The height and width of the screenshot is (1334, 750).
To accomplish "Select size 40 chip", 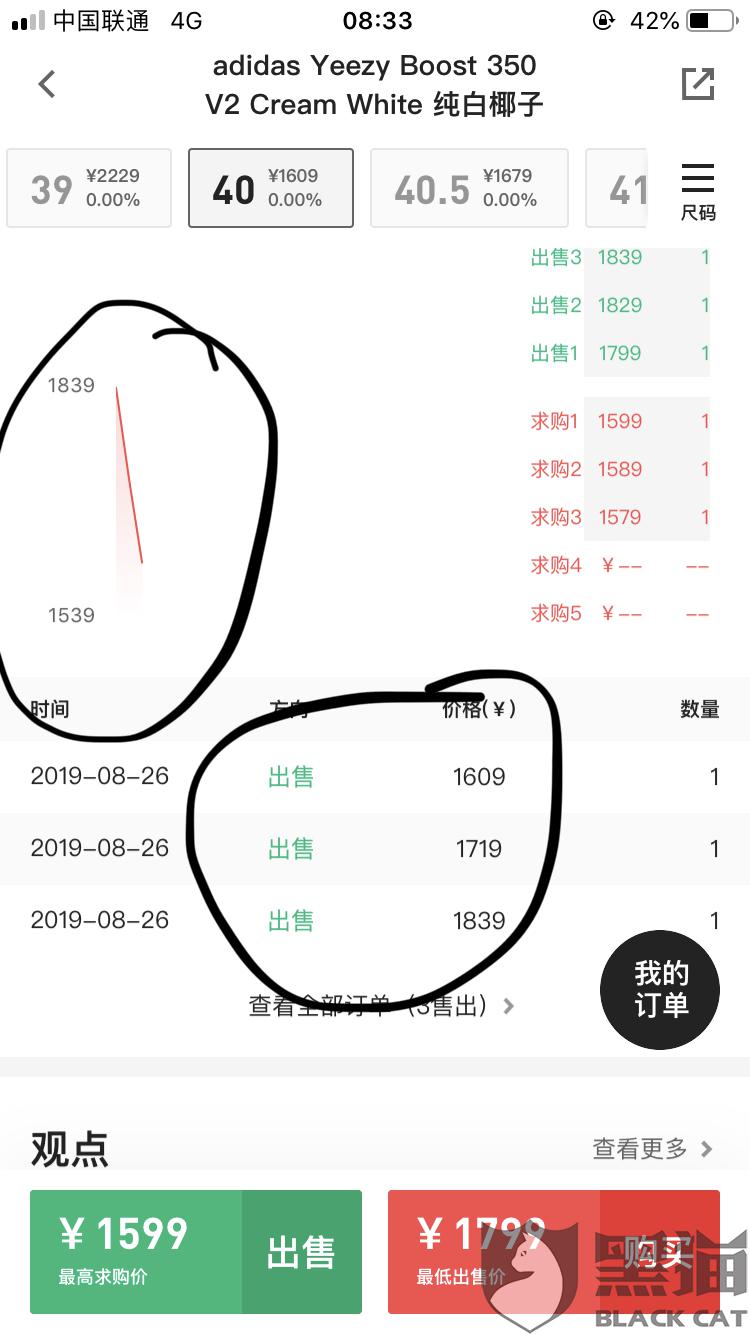I will [x=271, y=188].
